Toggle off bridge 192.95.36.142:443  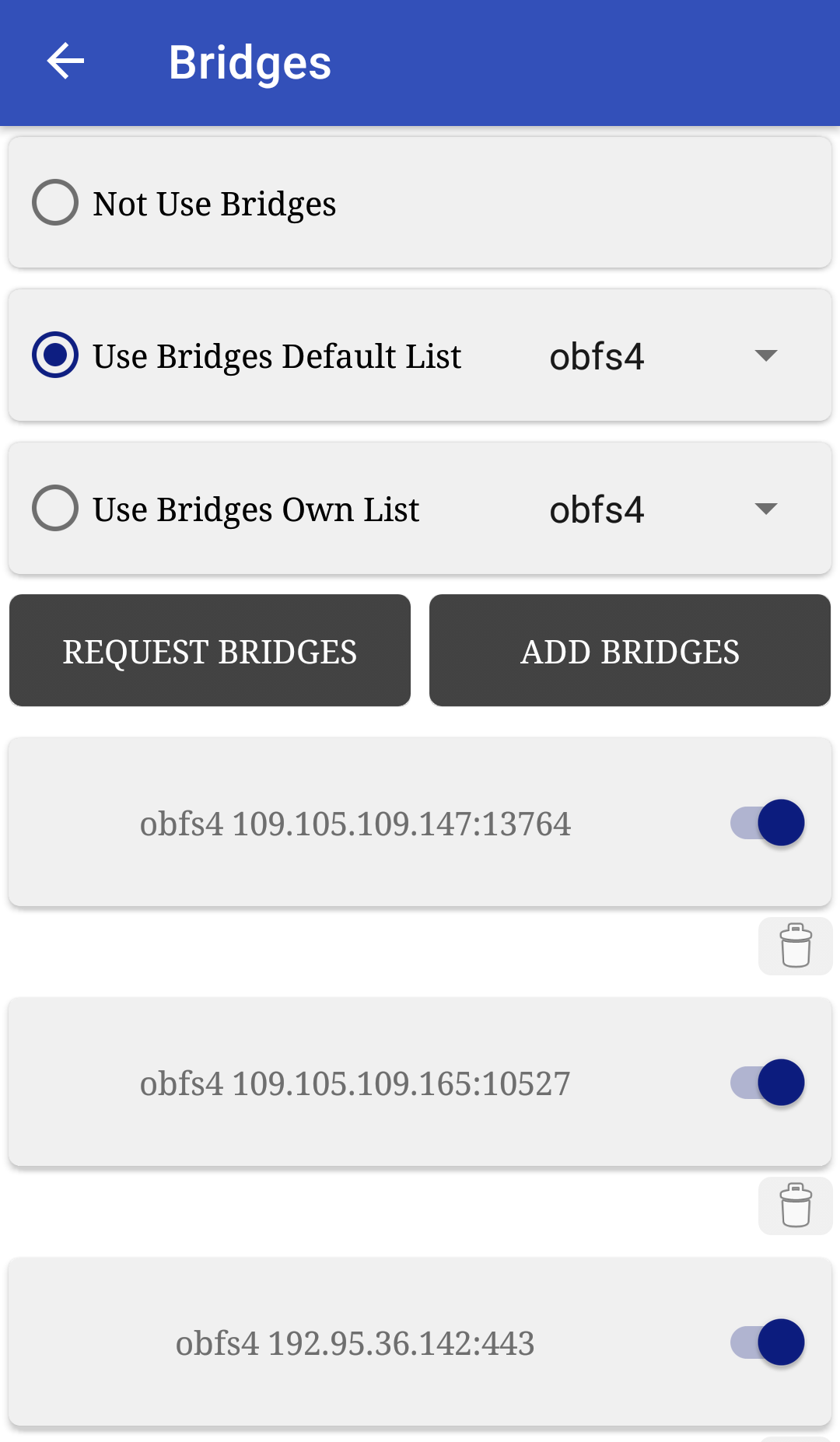768,1342
